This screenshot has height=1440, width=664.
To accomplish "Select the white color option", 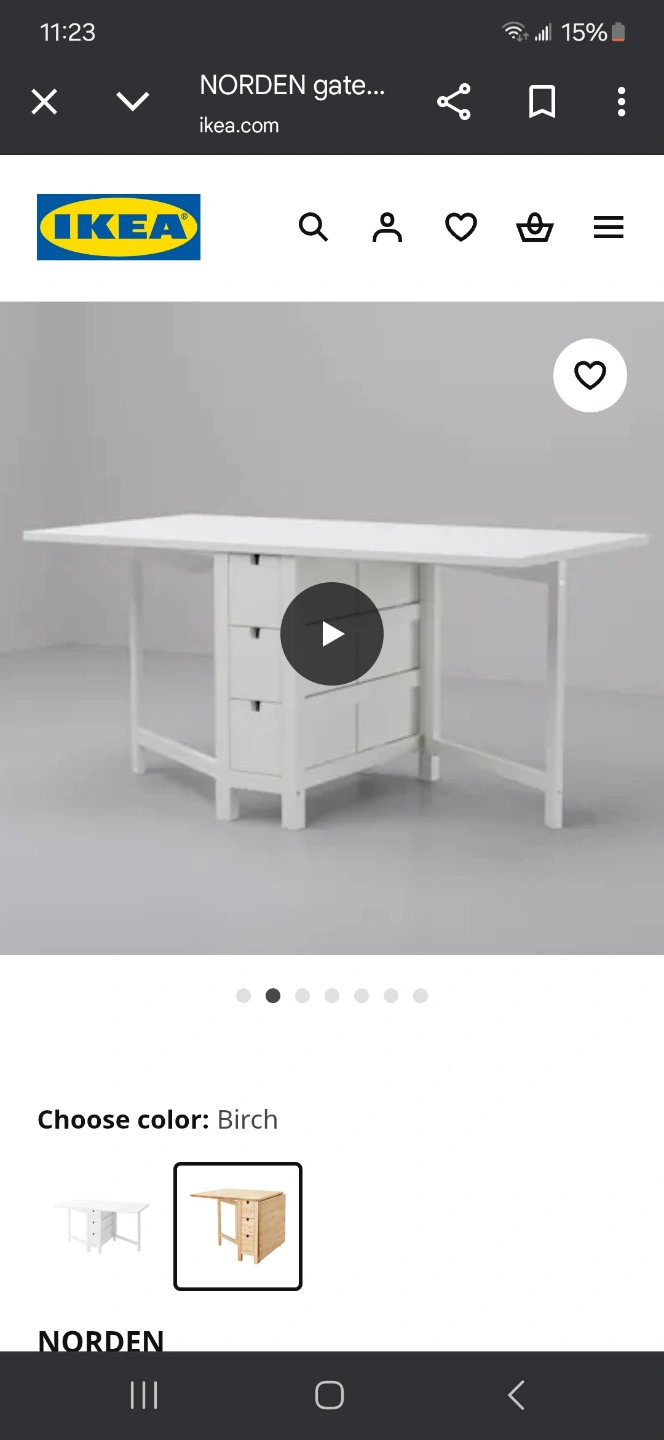I will pos(102,1226).
